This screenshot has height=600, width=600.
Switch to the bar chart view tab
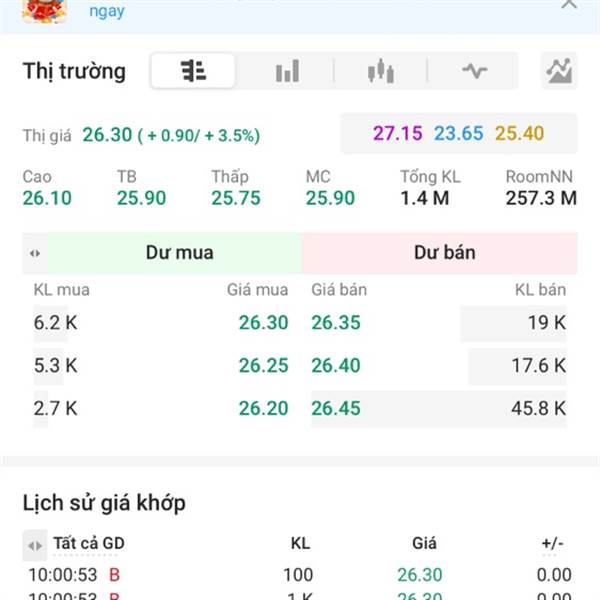pos(287,71)
